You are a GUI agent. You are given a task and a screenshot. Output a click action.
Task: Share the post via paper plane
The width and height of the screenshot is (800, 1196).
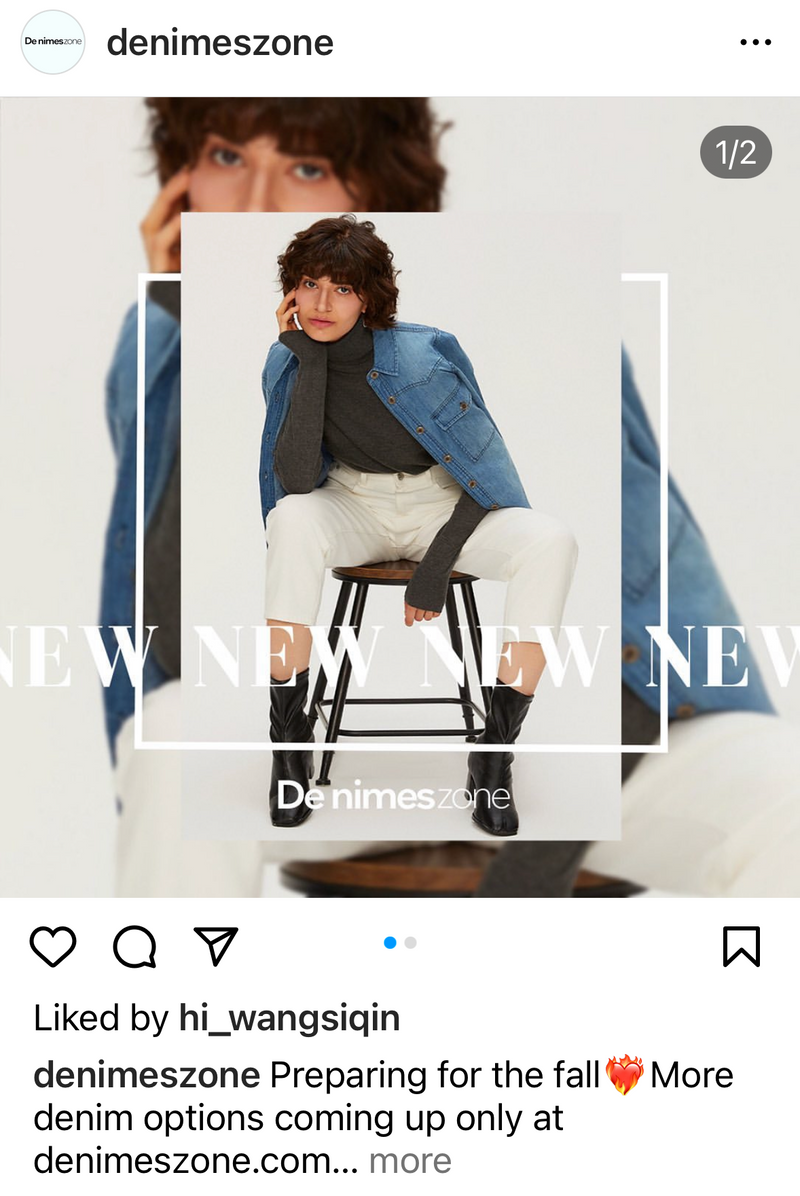tap(215, 946)
